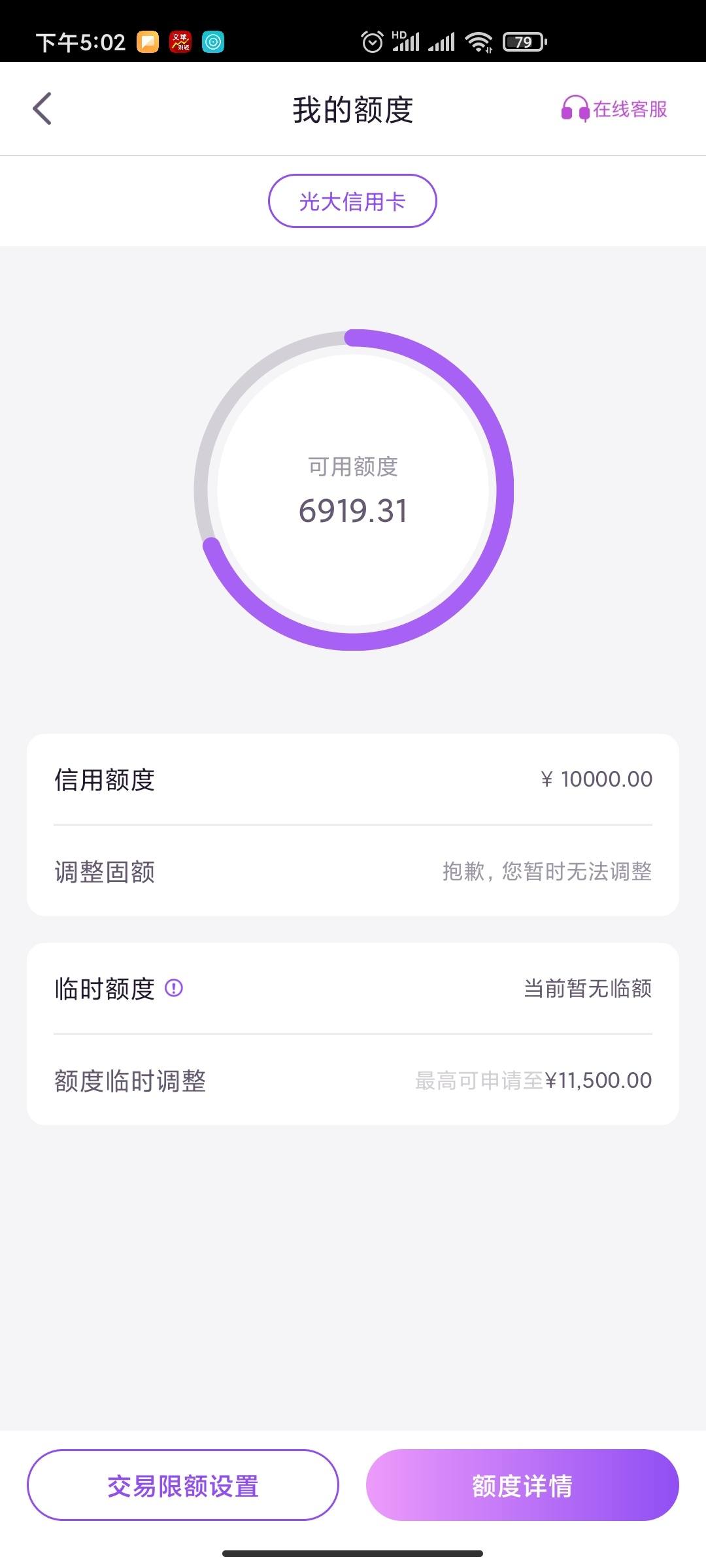Open 额度临时调整 to apply for a temporary limit

point(353,1080)
